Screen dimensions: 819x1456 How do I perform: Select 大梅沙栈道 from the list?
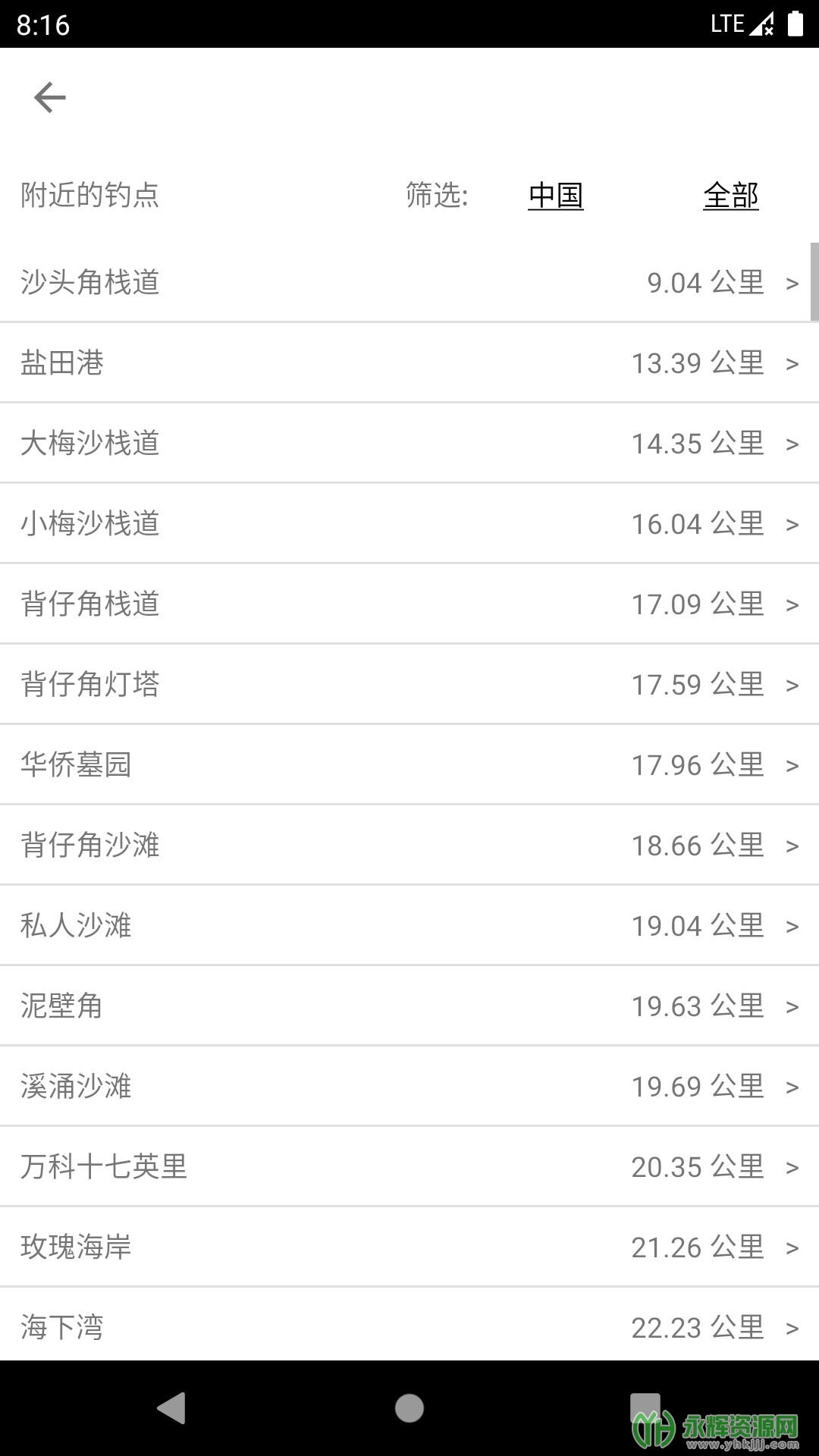coord(409,443)
